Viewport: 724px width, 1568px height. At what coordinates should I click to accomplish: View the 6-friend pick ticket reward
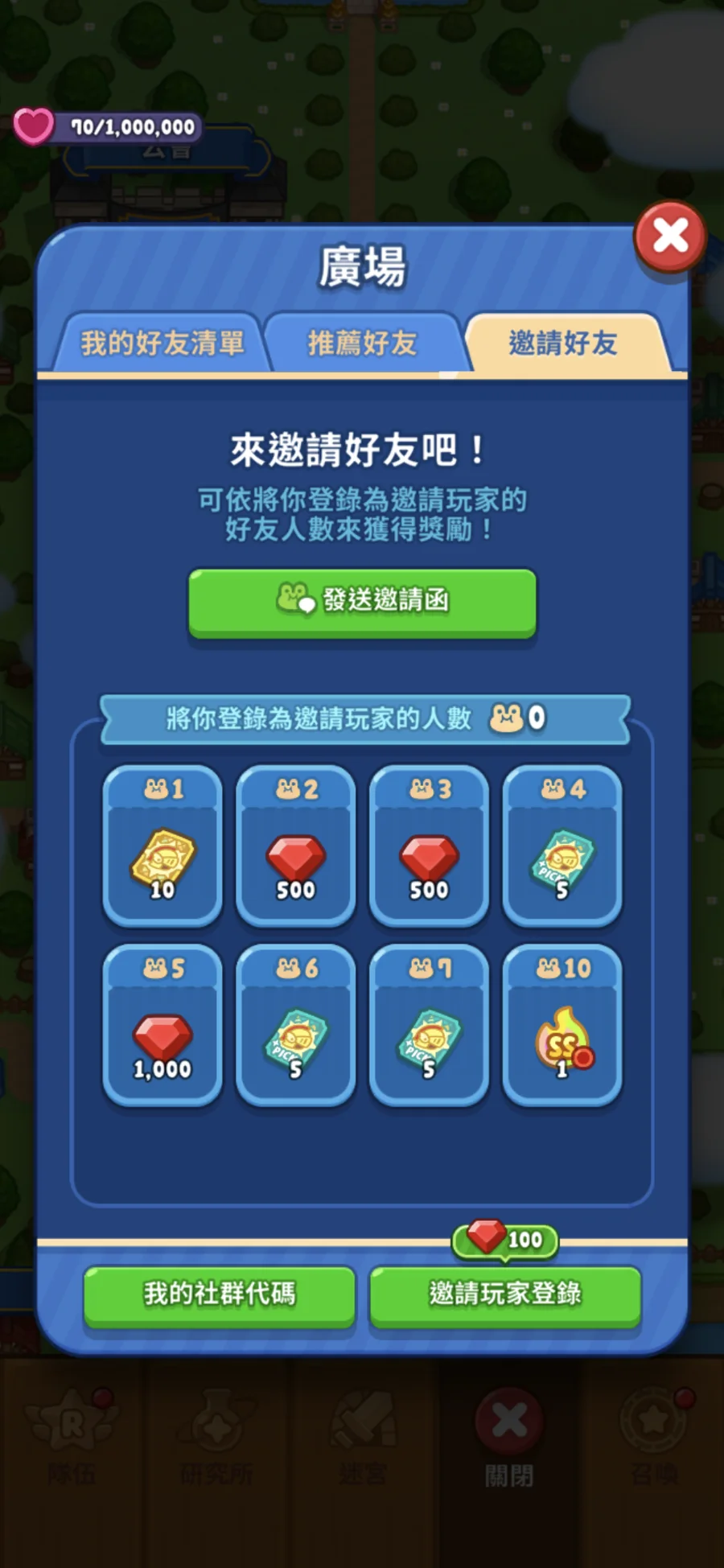click(296, 1026)
